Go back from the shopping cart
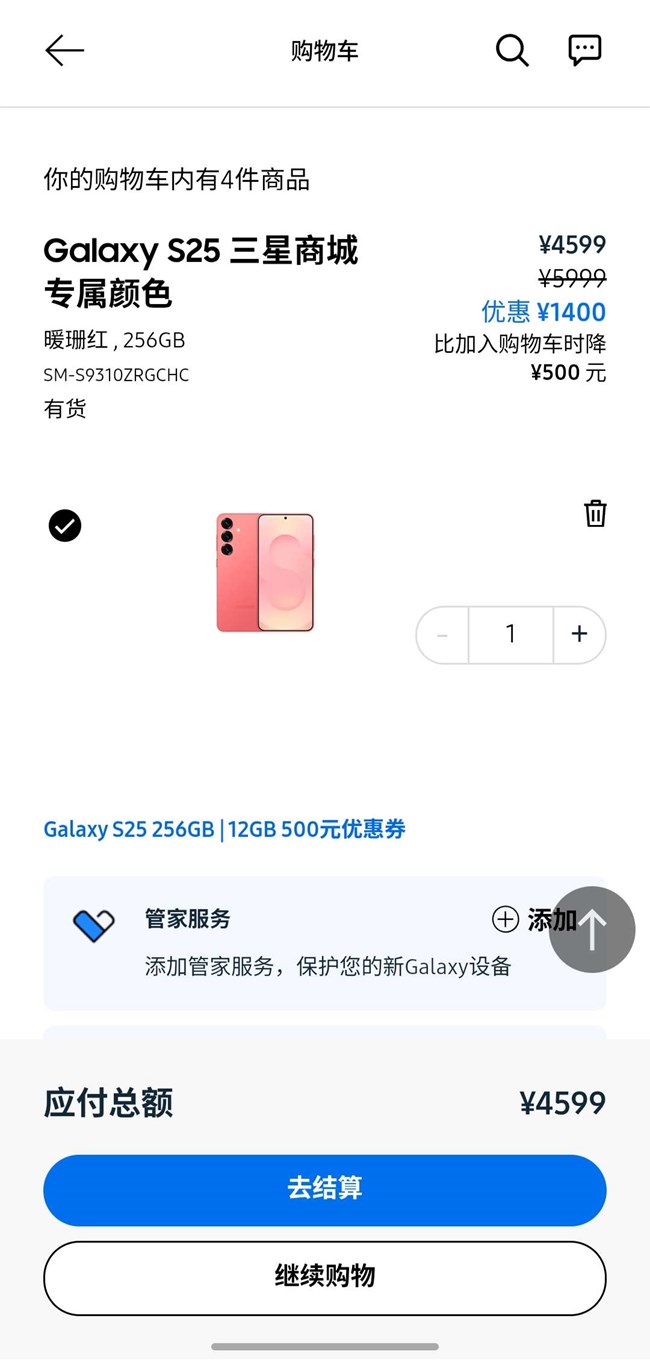Viewport: 650px width, 1360px height. tap(65, 50)
